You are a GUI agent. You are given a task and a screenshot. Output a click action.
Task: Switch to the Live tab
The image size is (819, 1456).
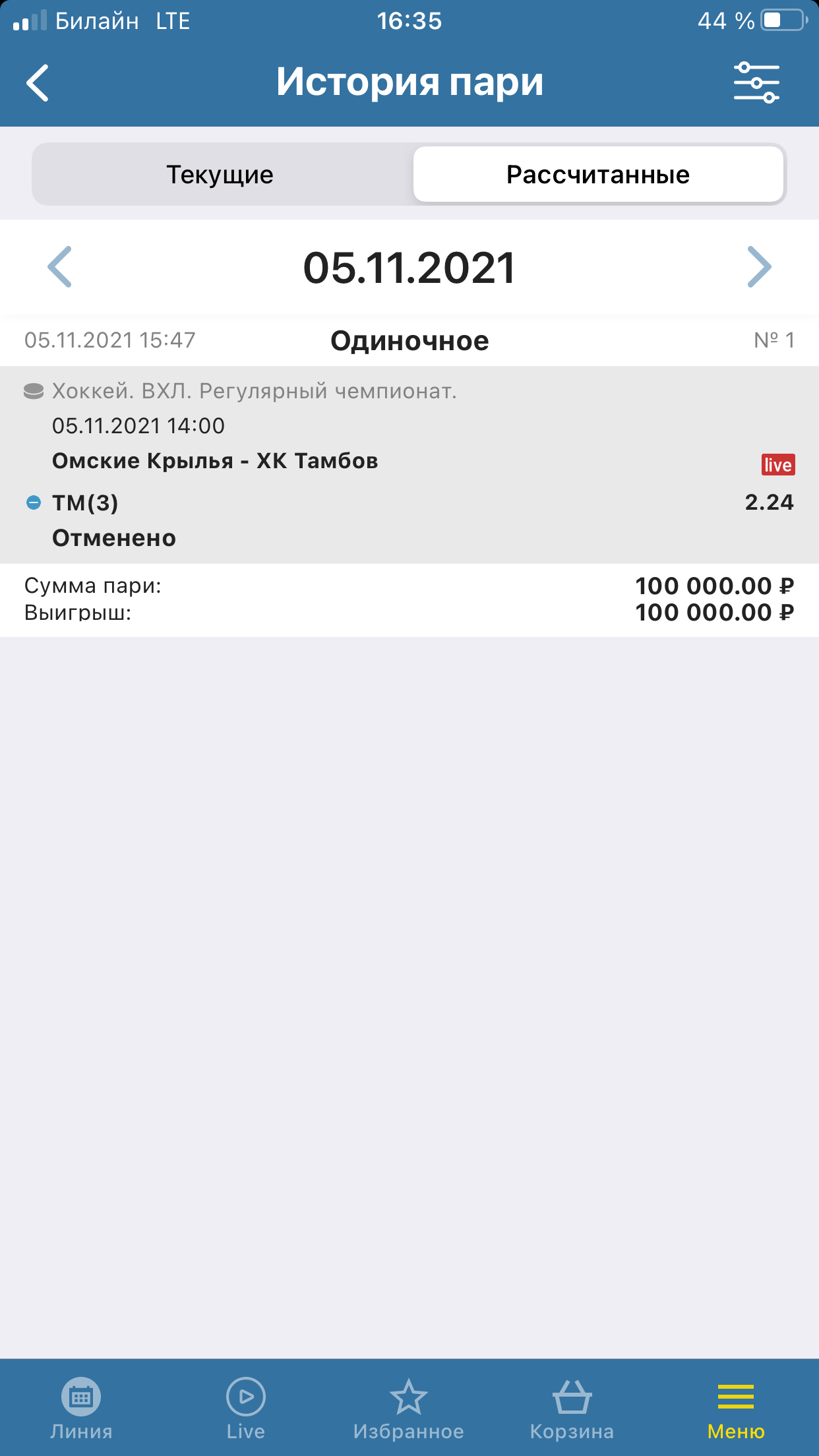coord(245,1409)
